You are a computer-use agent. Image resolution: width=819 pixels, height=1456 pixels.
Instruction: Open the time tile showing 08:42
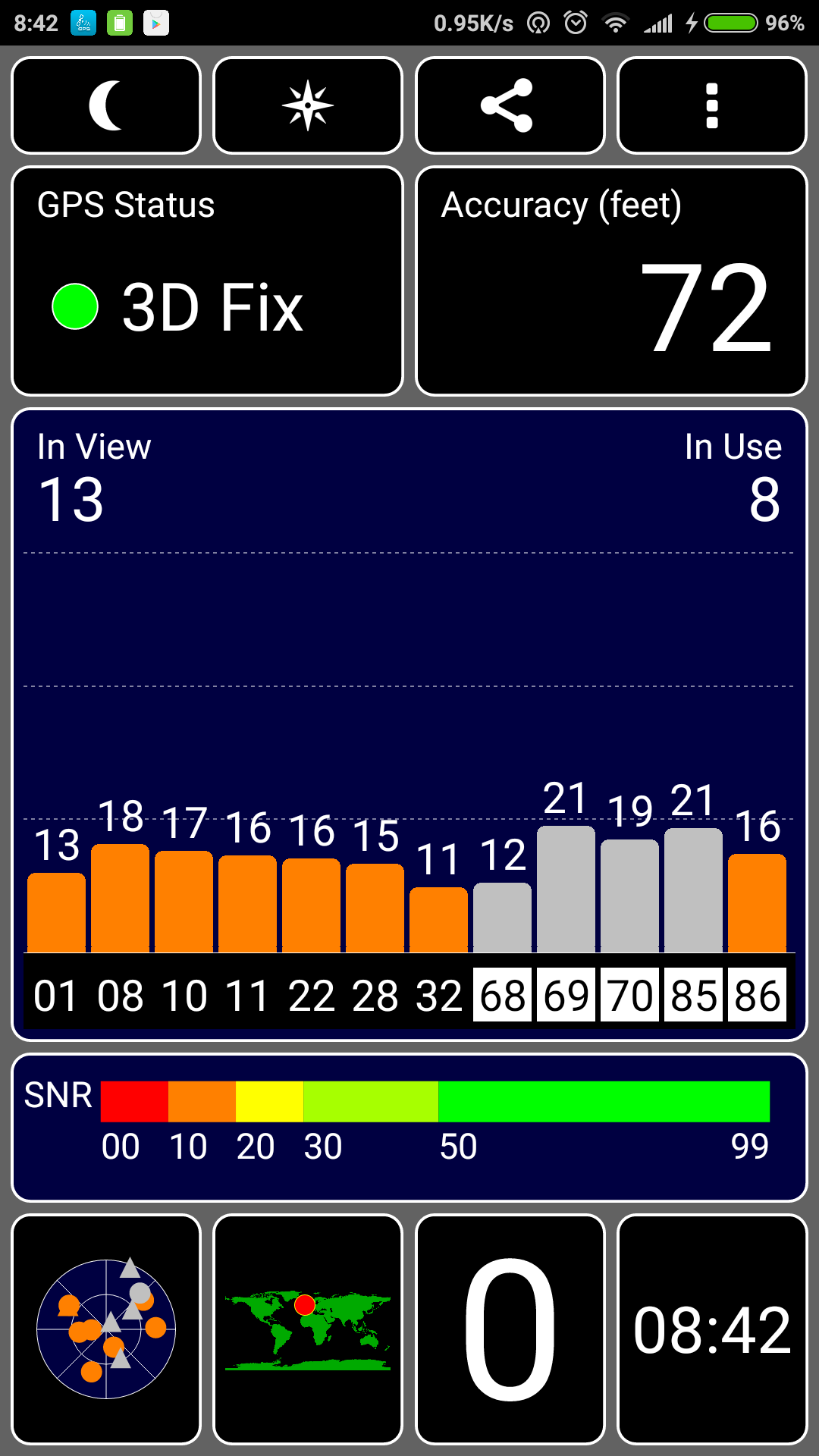712,1329
